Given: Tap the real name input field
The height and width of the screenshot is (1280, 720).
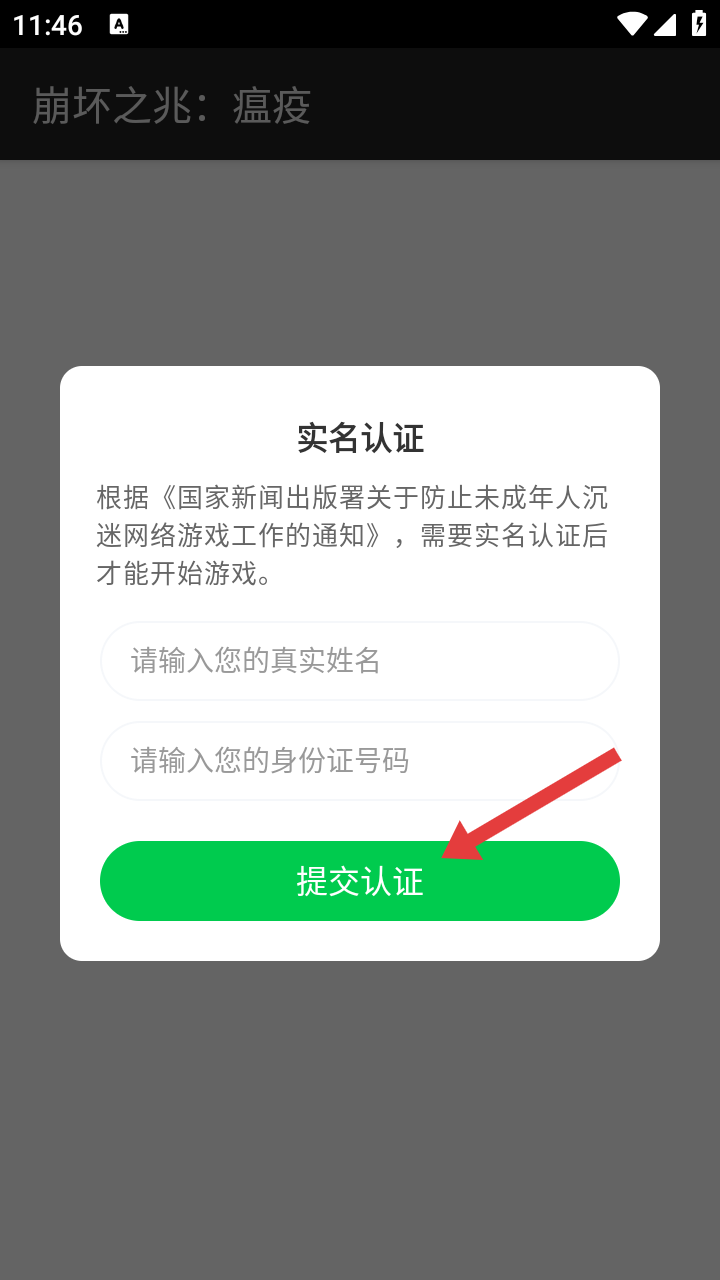Looking at the screenshot, I should point(360,661).
